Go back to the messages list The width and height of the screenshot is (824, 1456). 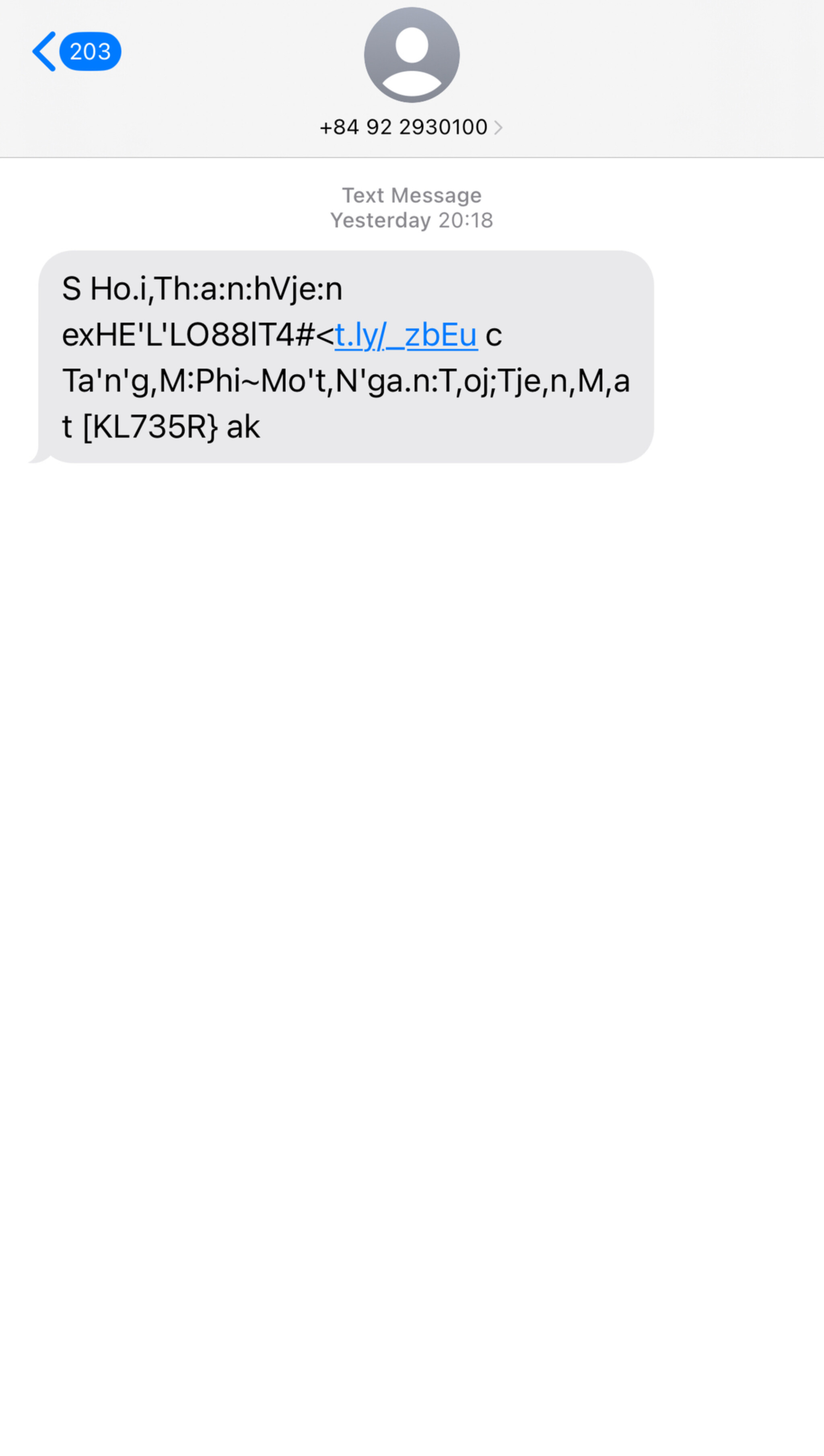[x=76, y=52]
